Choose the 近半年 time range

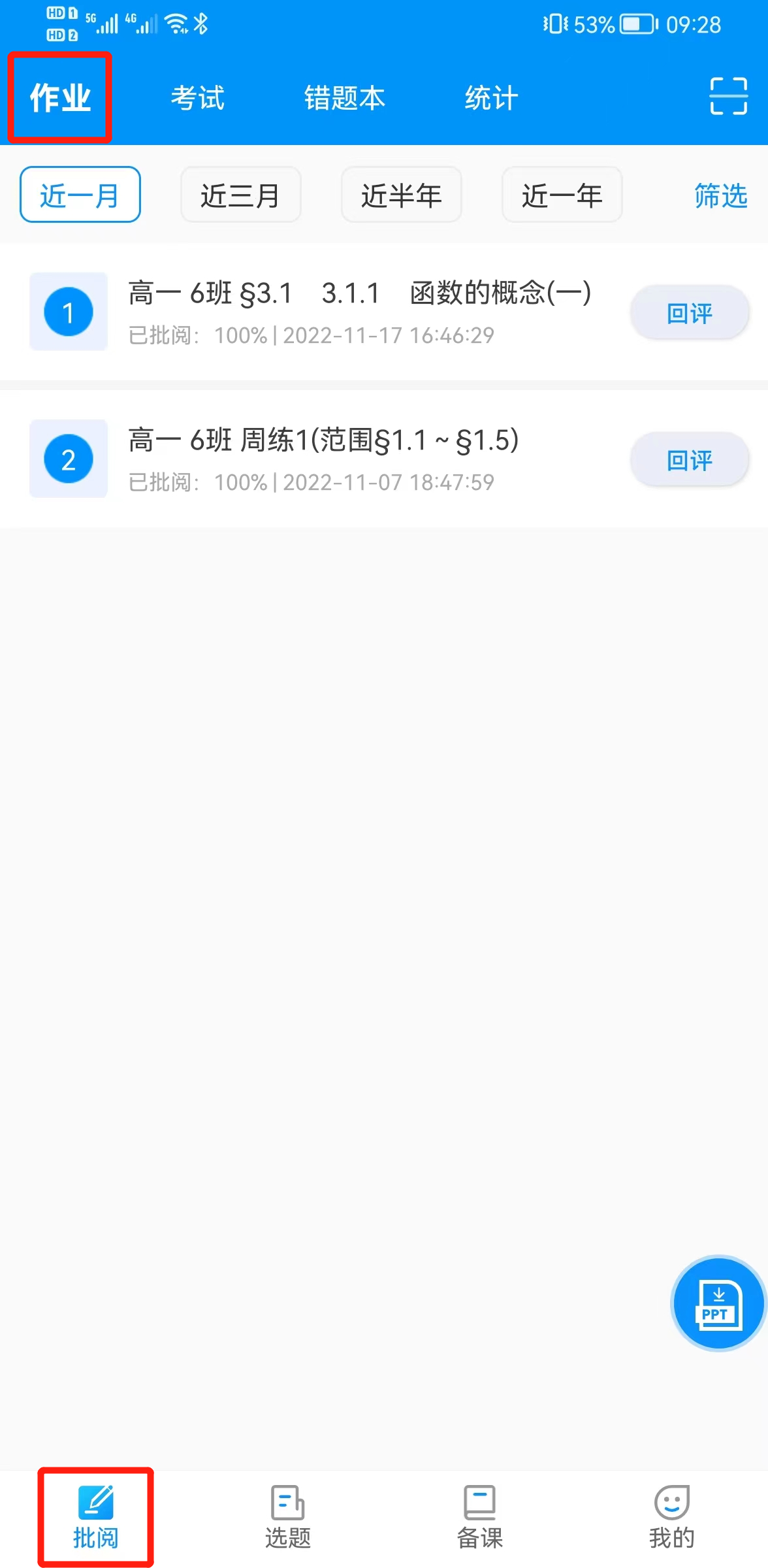(401, 195)
